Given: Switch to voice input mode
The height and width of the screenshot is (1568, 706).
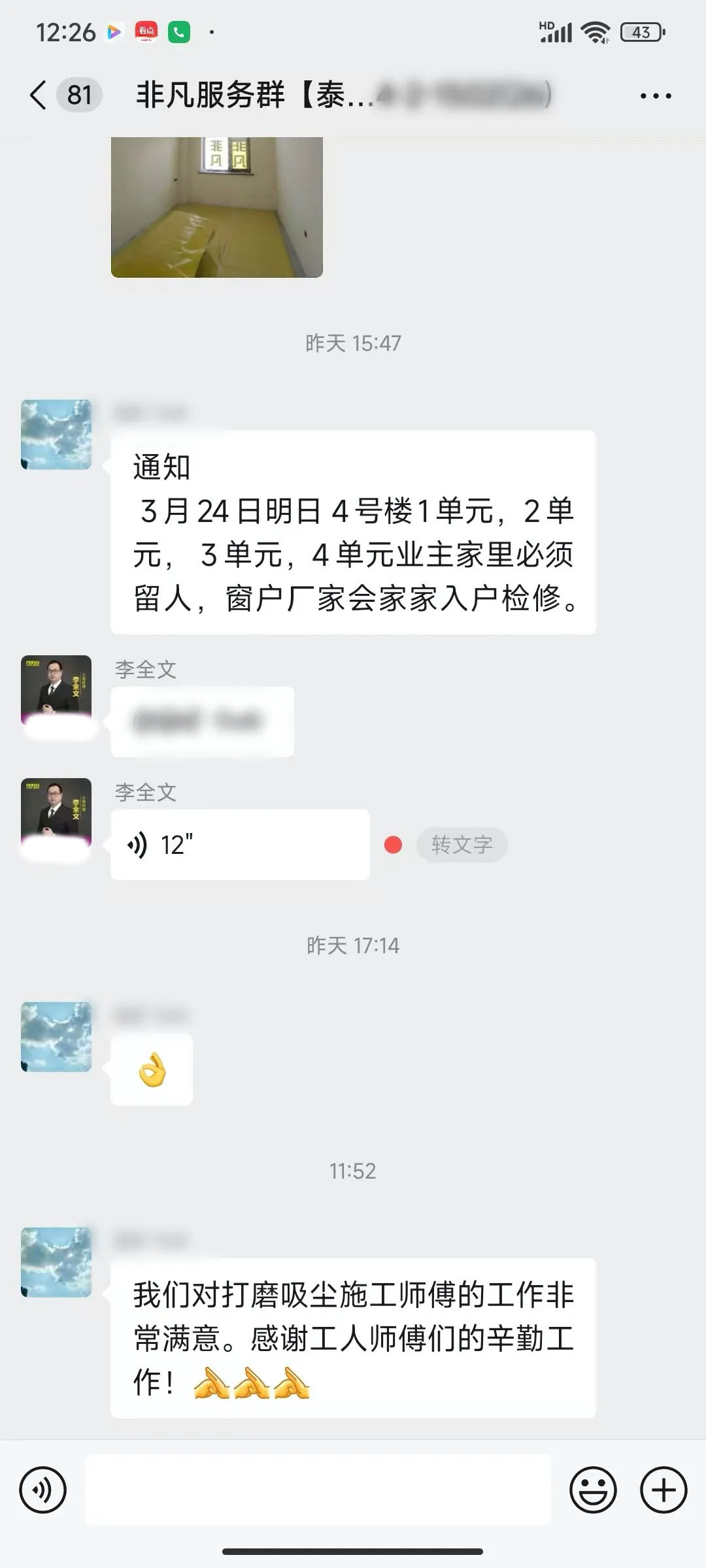Looking at the screenshot, I should click(42, 1490).
